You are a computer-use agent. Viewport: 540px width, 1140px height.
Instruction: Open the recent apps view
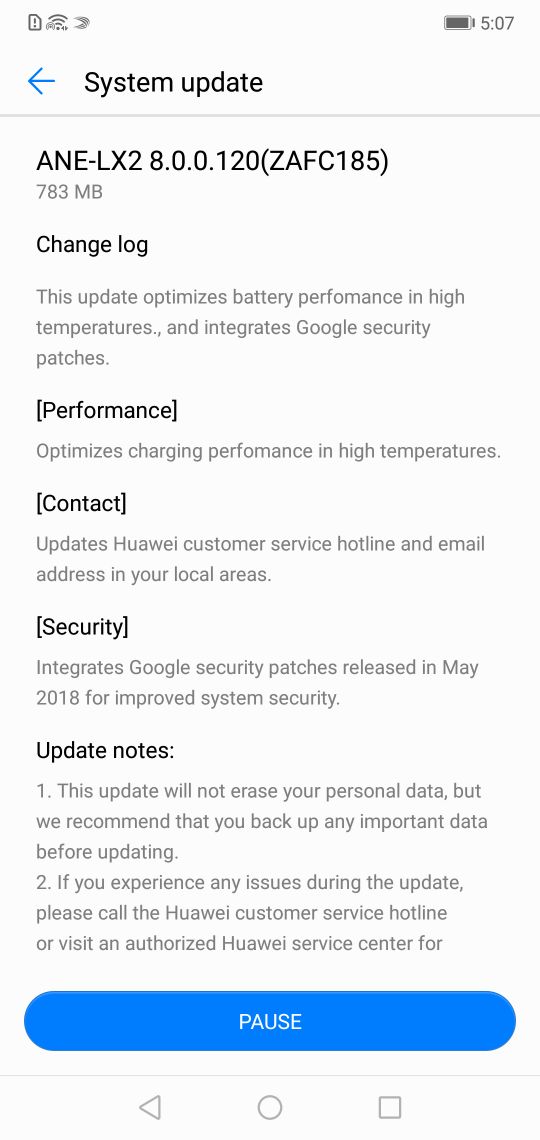tap(390, 1107)
